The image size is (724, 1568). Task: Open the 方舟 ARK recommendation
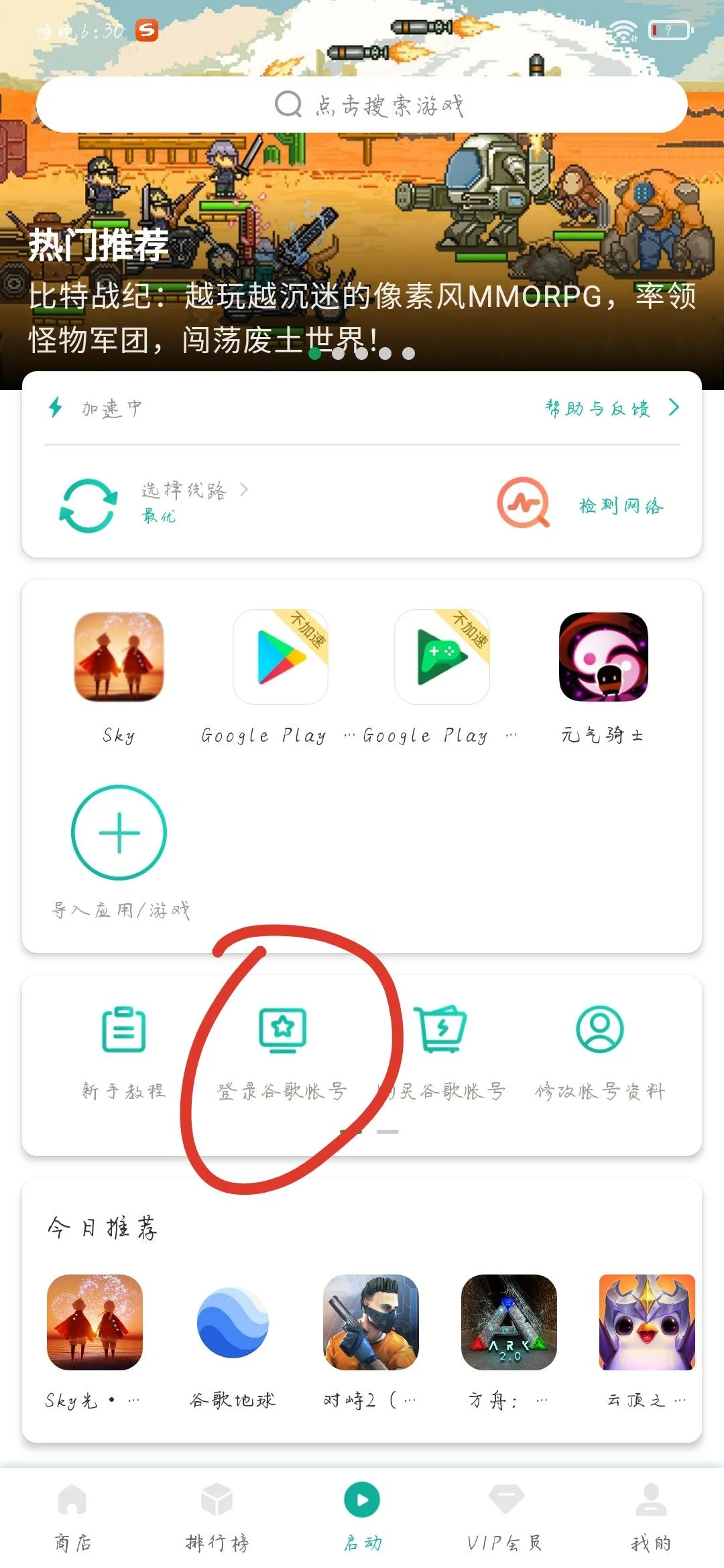509,1323
